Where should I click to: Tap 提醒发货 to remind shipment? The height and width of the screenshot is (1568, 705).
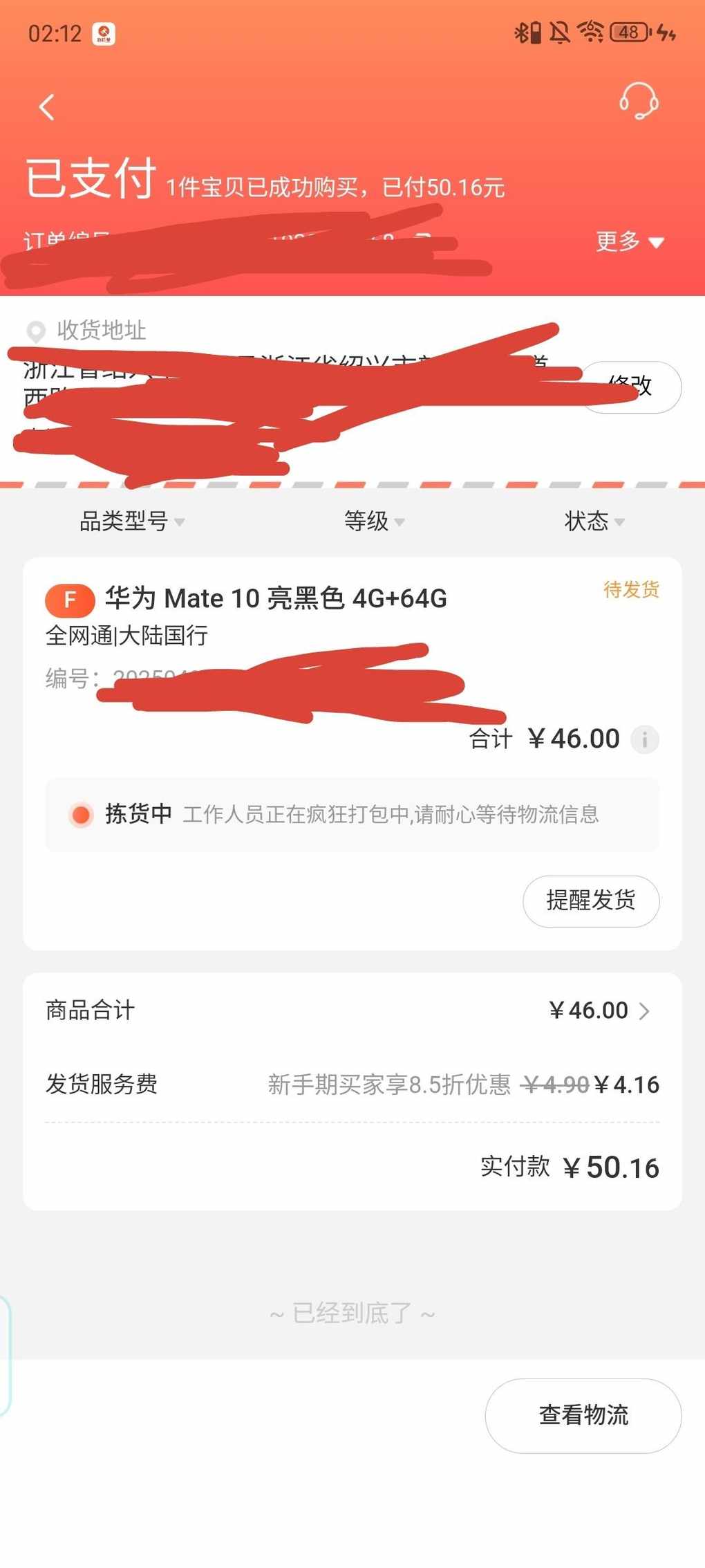pos(591,901)
